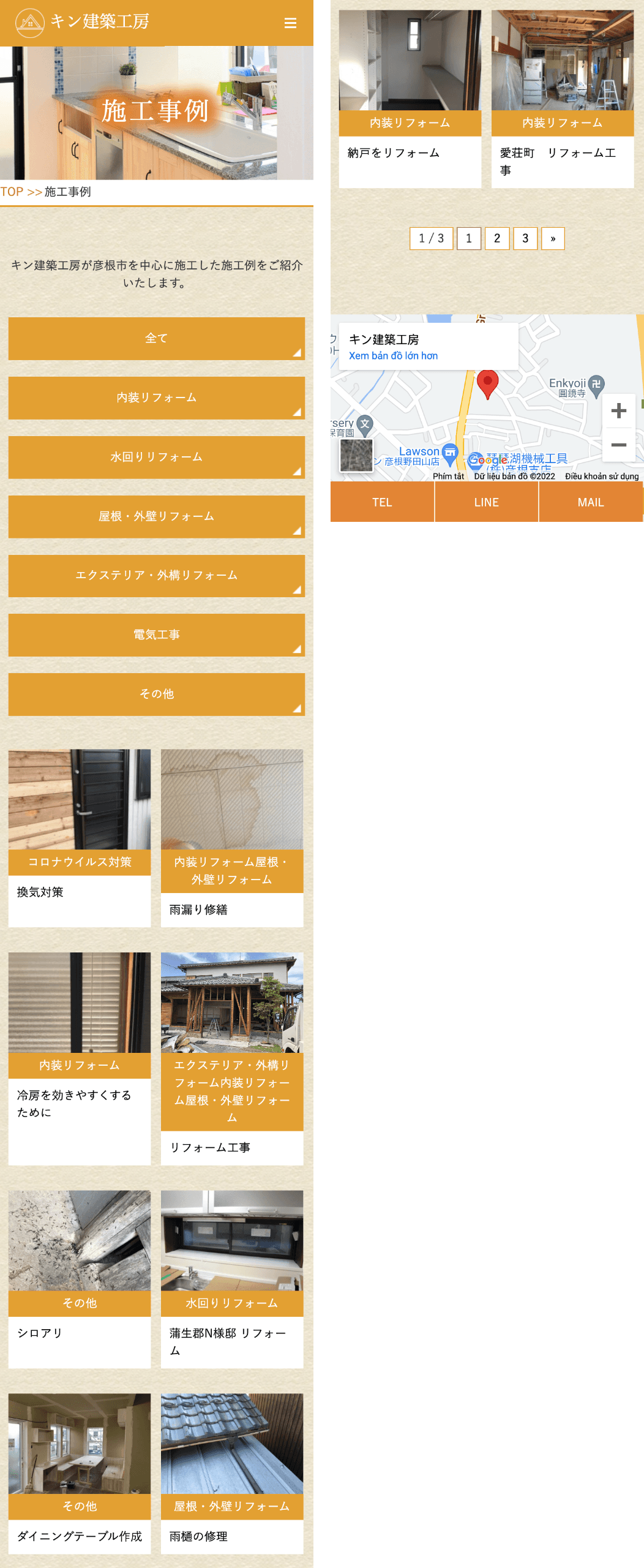The height and width of the screenshot is (1568, 644).
Task: Filter by 水回りリフォーム category button
Action: pyautogui.click(x=156, y=457)
